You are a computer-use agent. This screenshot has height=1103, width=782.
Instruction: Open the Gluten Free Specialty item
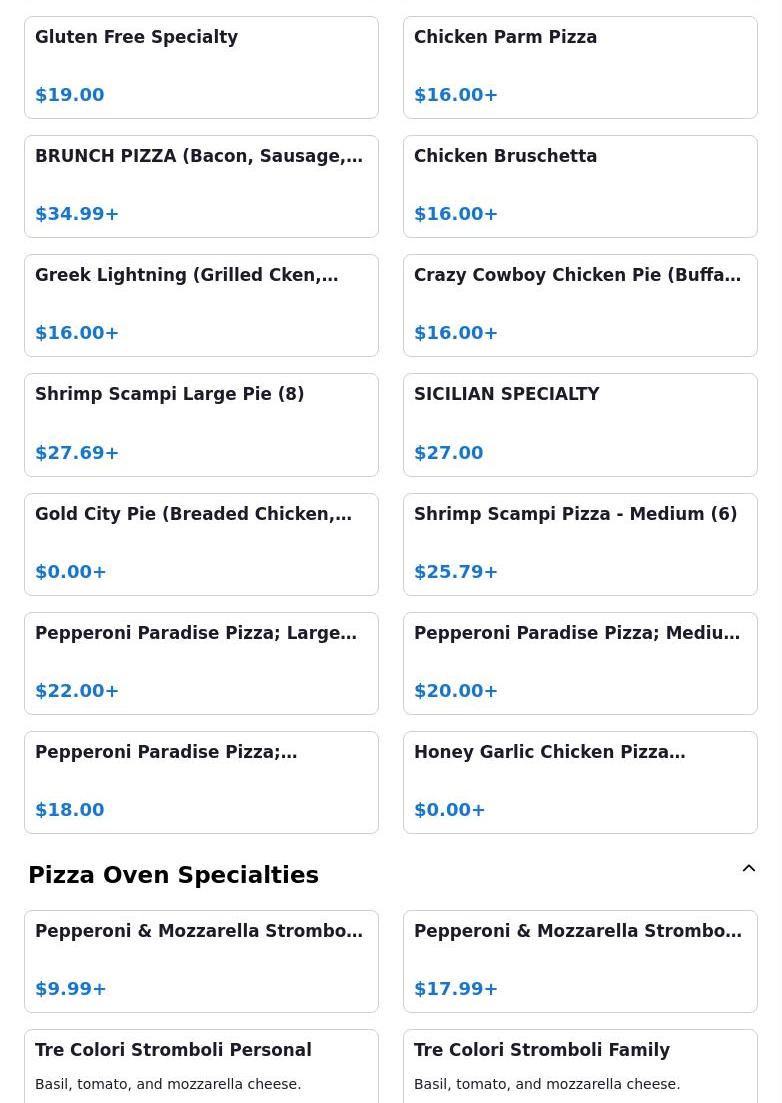pyautogui.click(x=201, y=67)
